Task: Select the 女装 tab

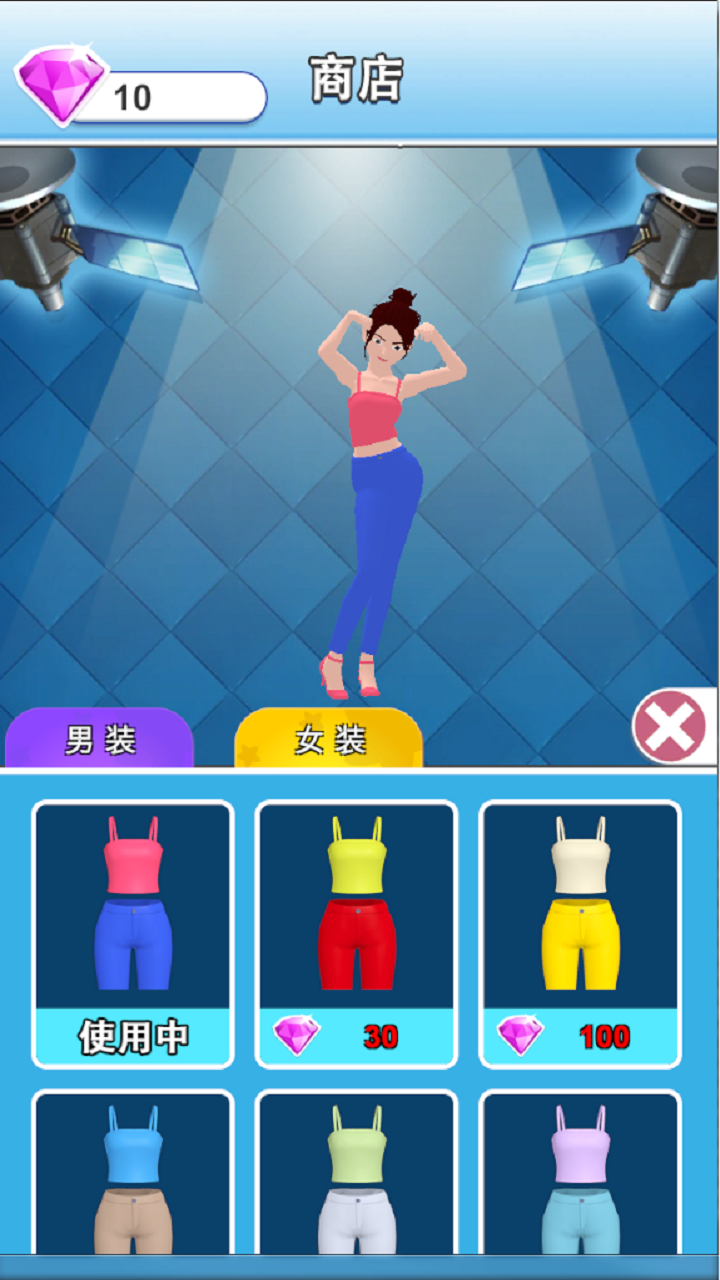Action: 329,739
